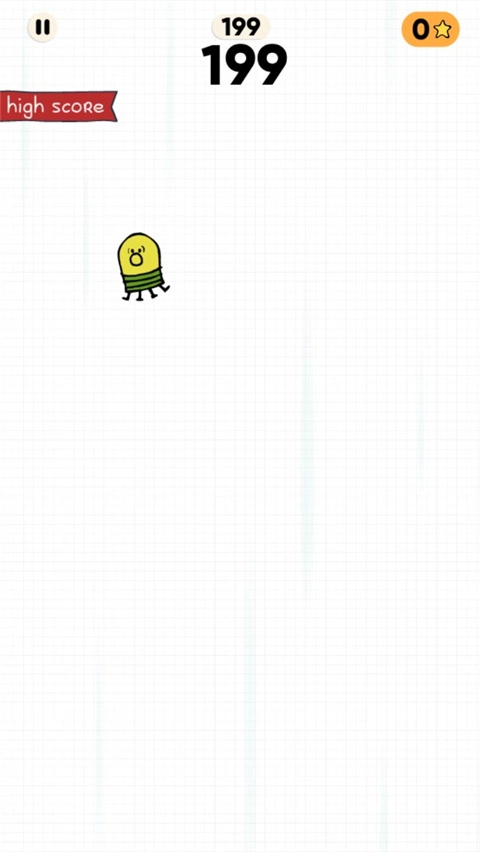Image resolution: width=480 pixels, height=852 pixels.
Task: Pause the game
Action: point(42,27)
